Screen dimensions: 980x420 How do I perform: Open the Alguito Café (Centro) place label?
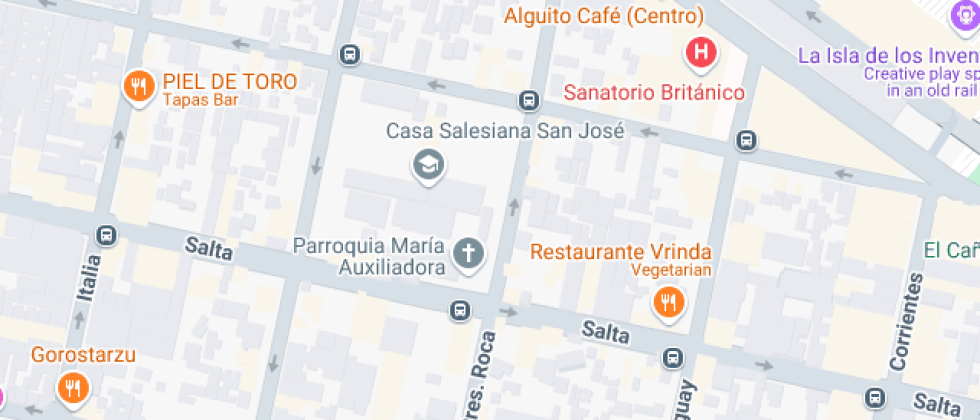point(603,16)
